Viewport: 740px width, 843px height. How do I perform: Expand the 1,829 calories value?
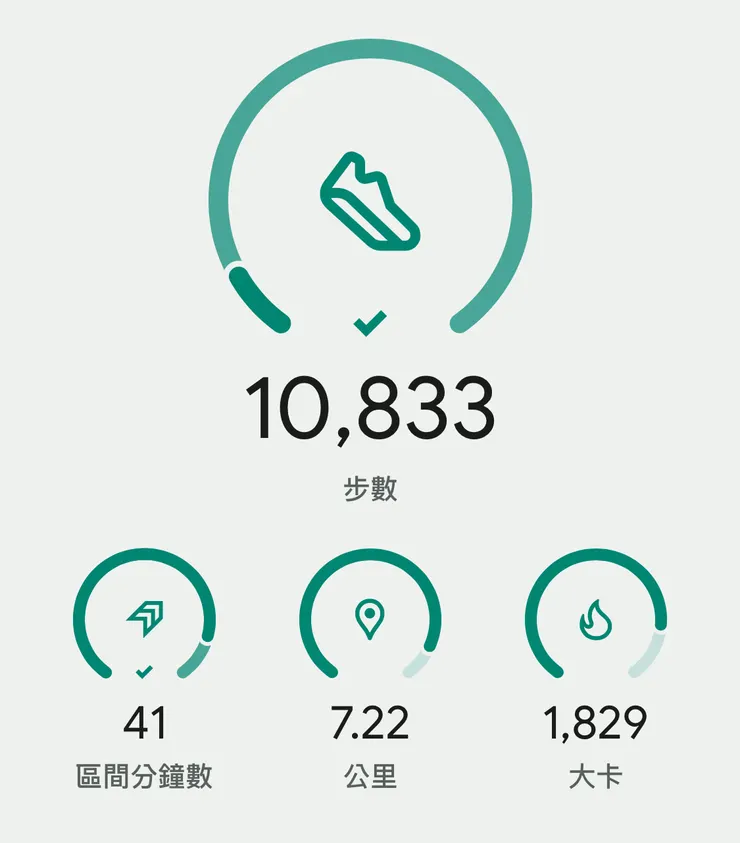click(x=597, y=722)
